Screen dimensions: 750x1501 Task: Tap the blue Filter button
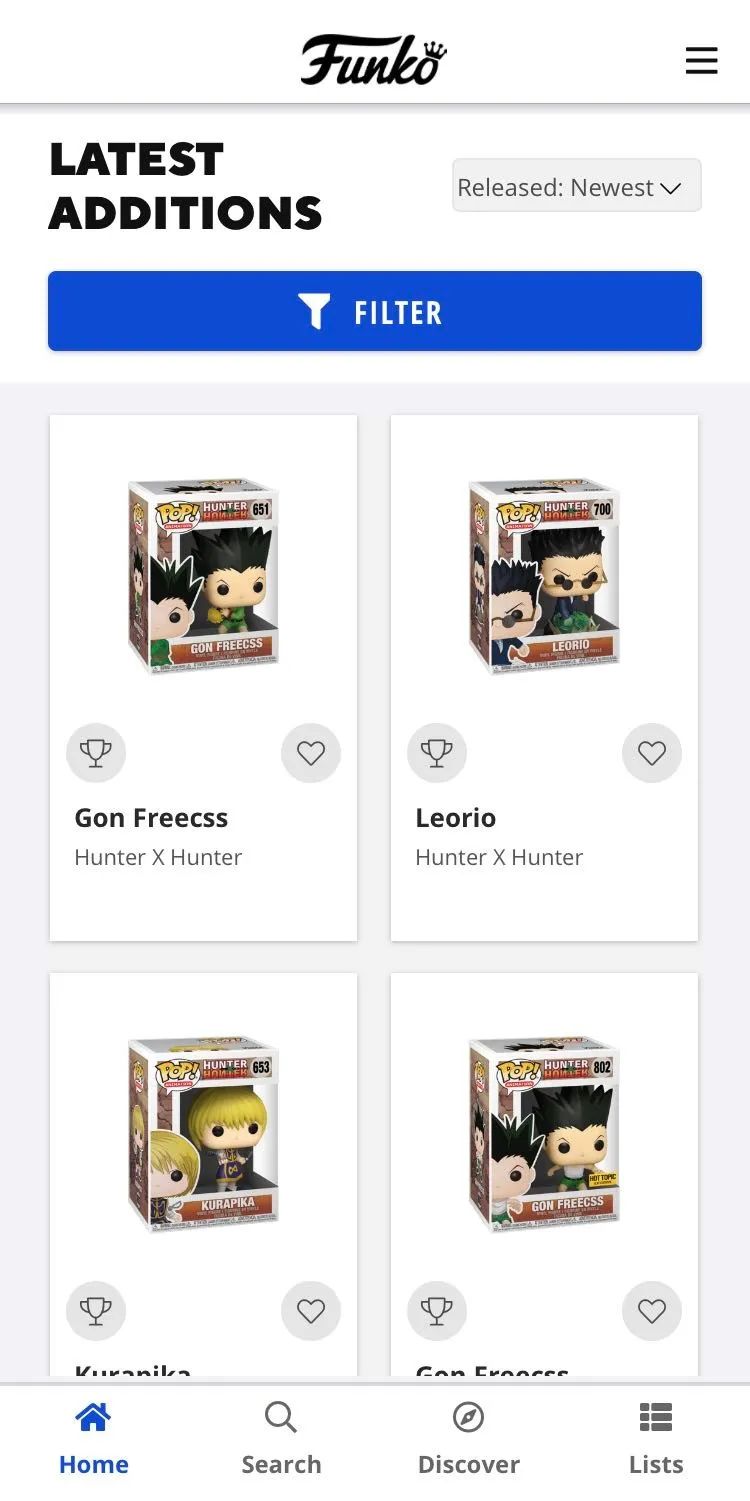(375, 311)
